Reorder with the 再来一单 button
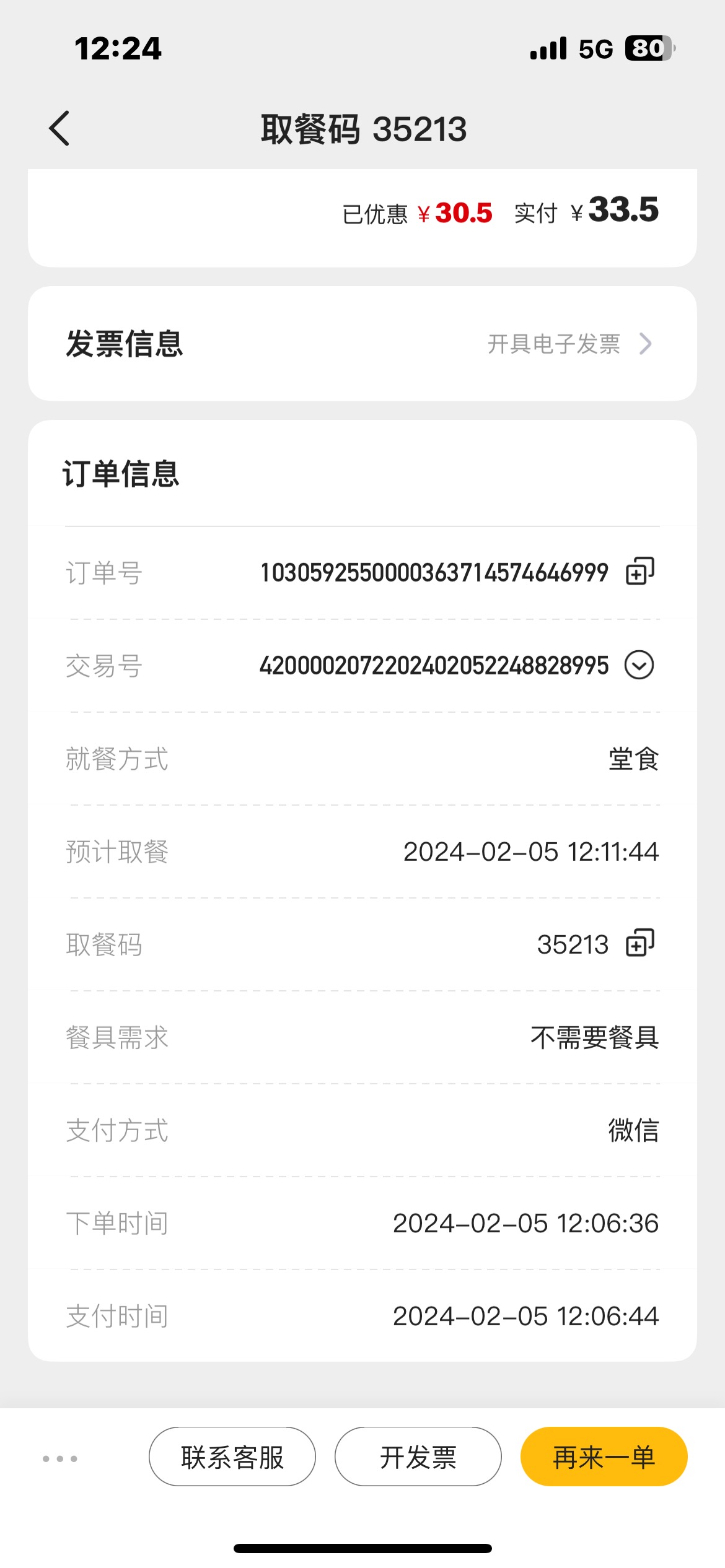The image size is (725, 1568). click(604, 1457)
